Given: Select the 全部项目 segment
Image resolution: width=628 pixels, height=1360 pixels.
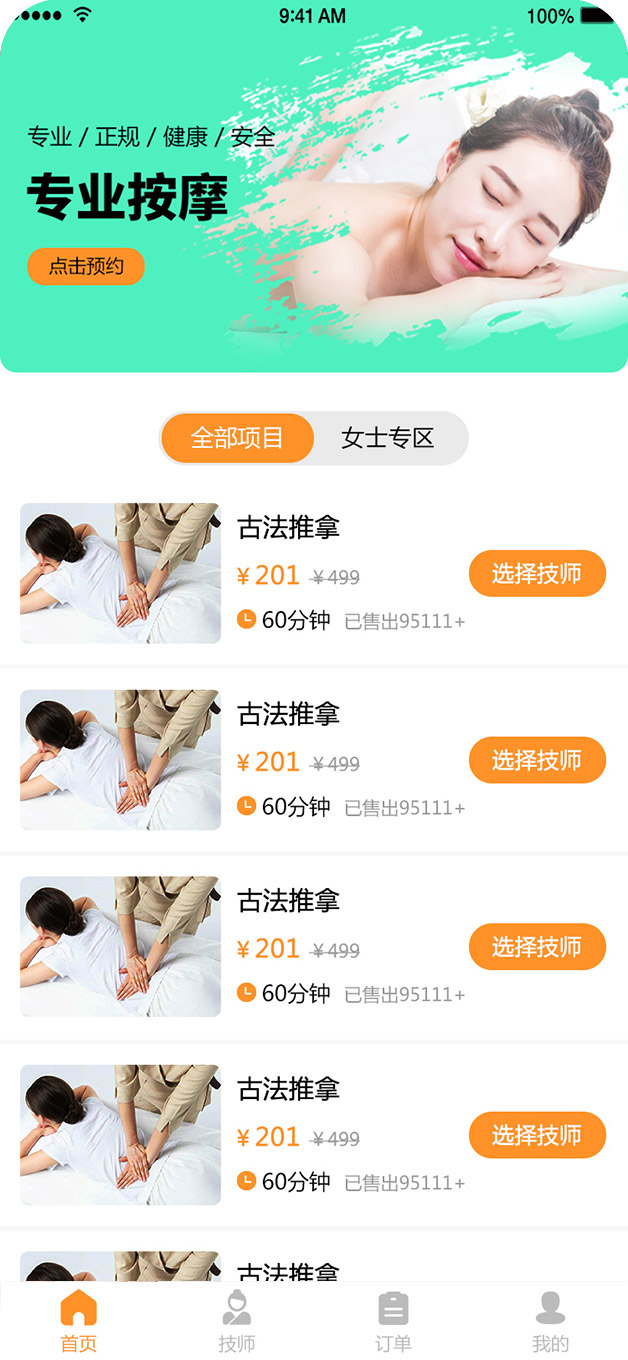Looking at the screenshot, I should [238, 438].
